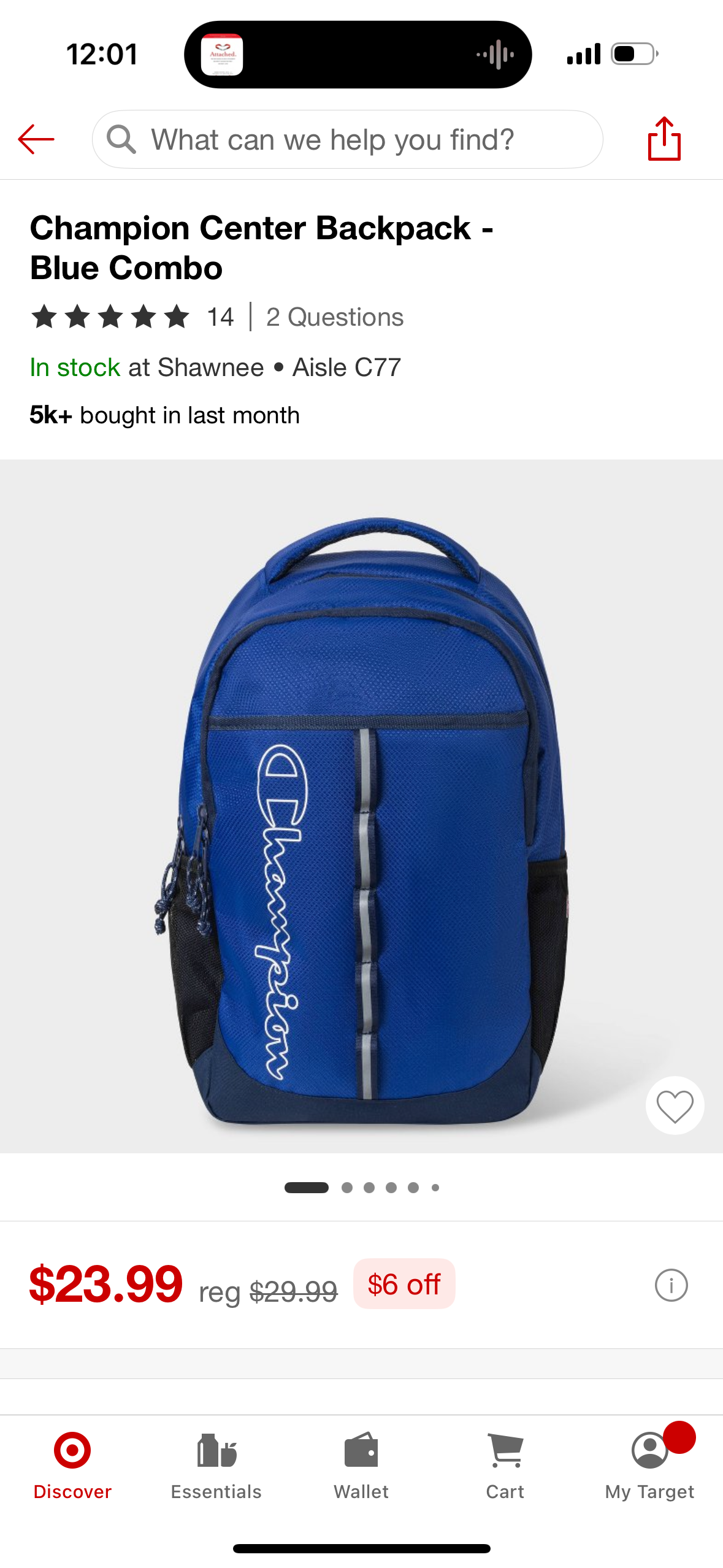
Task: Open the Champion backpack product image
Action: pyautogui.click(x=361, y=805)
